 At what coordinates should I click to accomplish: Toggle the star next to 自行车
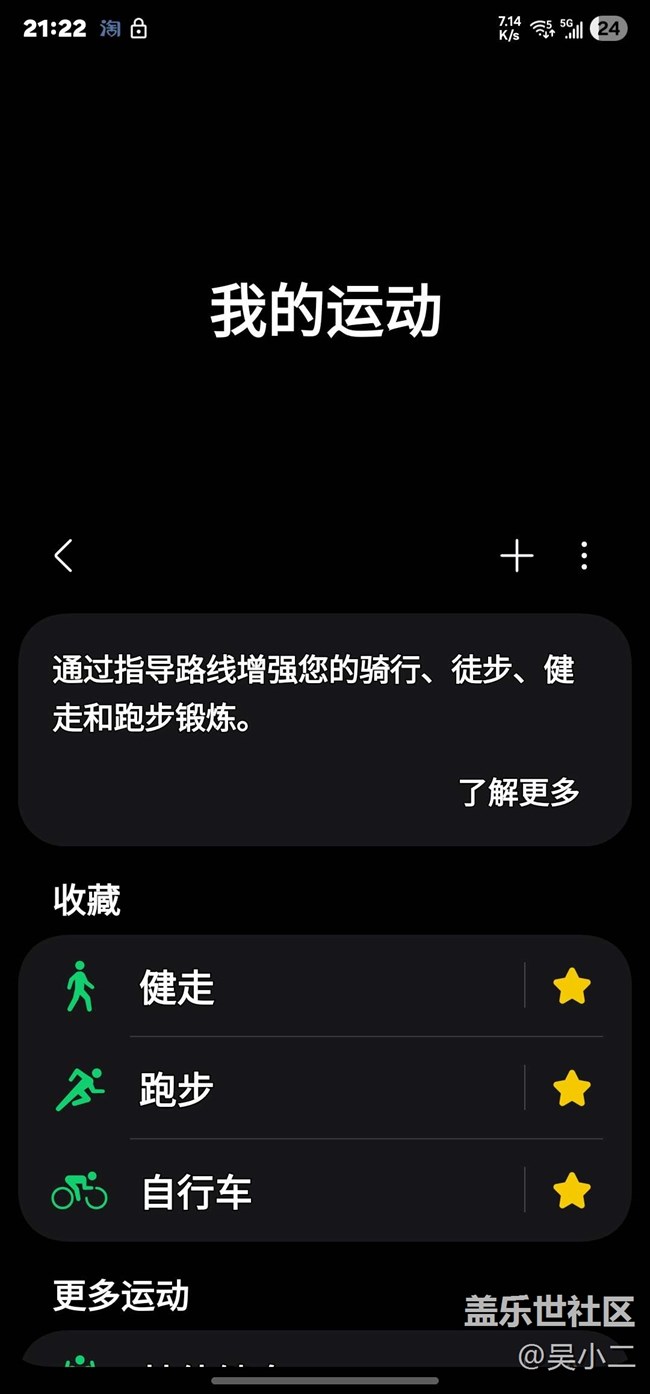[572, 1191]
